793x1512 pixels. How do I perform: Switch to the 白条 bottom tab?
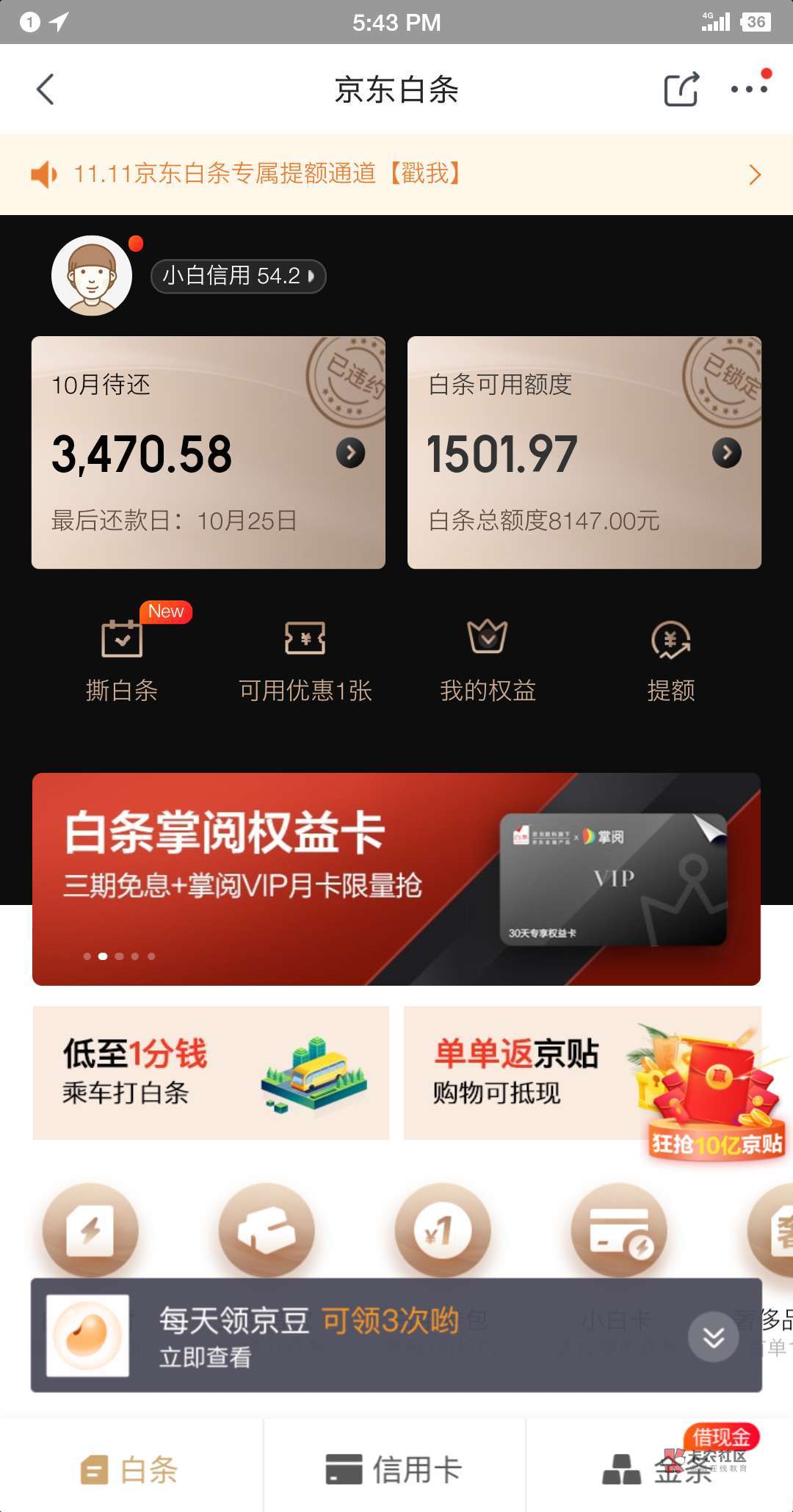[x=130, y=1469]
